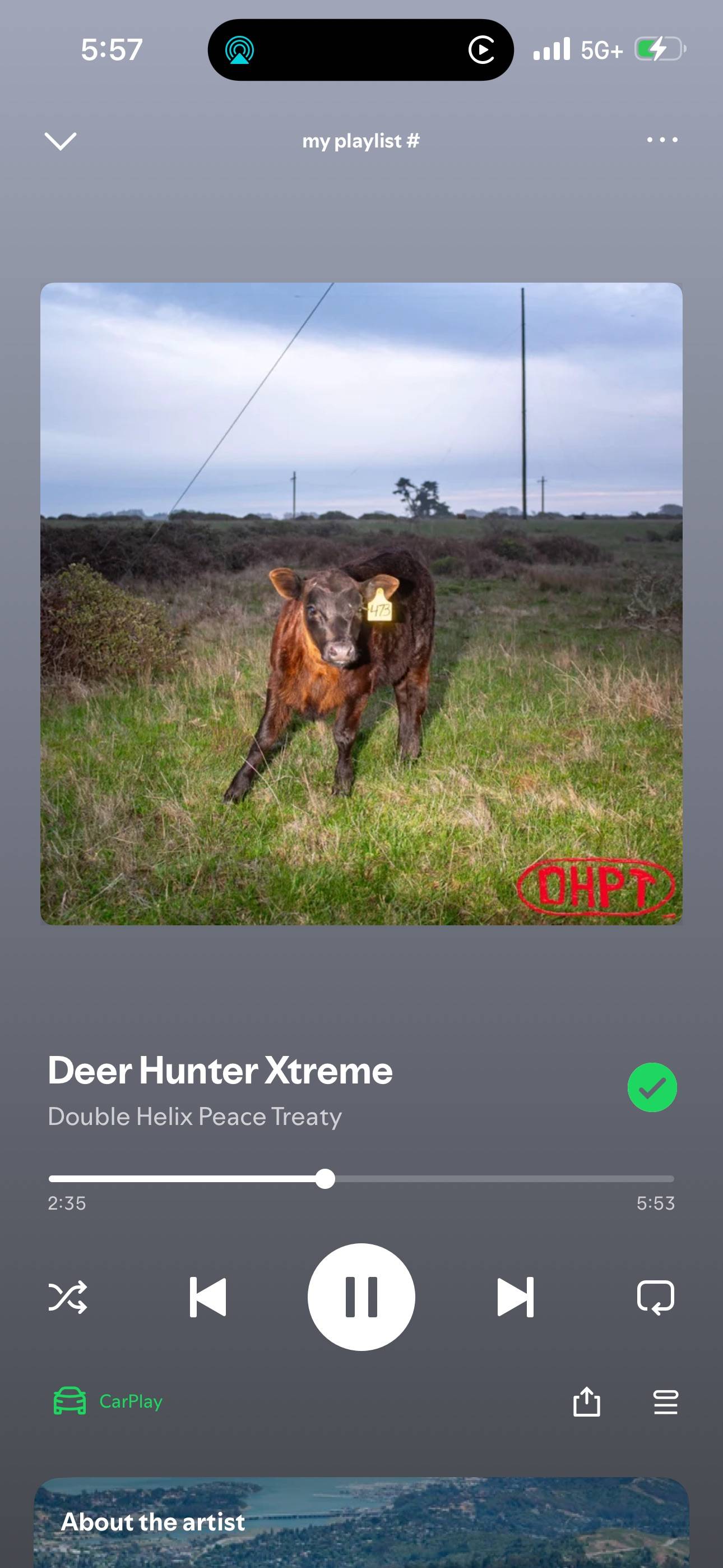Open the play queue

pyautogui.click(x=665, y=1402)
